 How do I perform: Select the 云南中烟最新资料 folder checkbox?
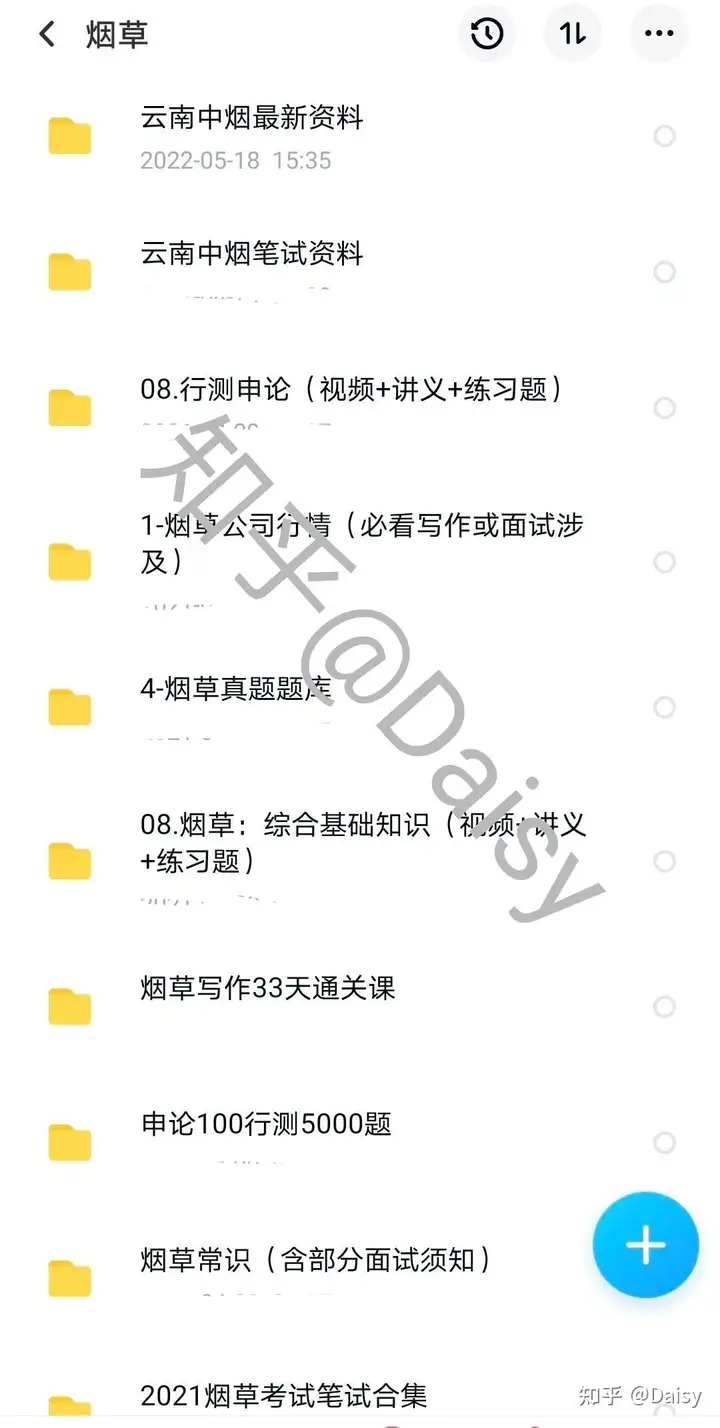pos(664,136)
